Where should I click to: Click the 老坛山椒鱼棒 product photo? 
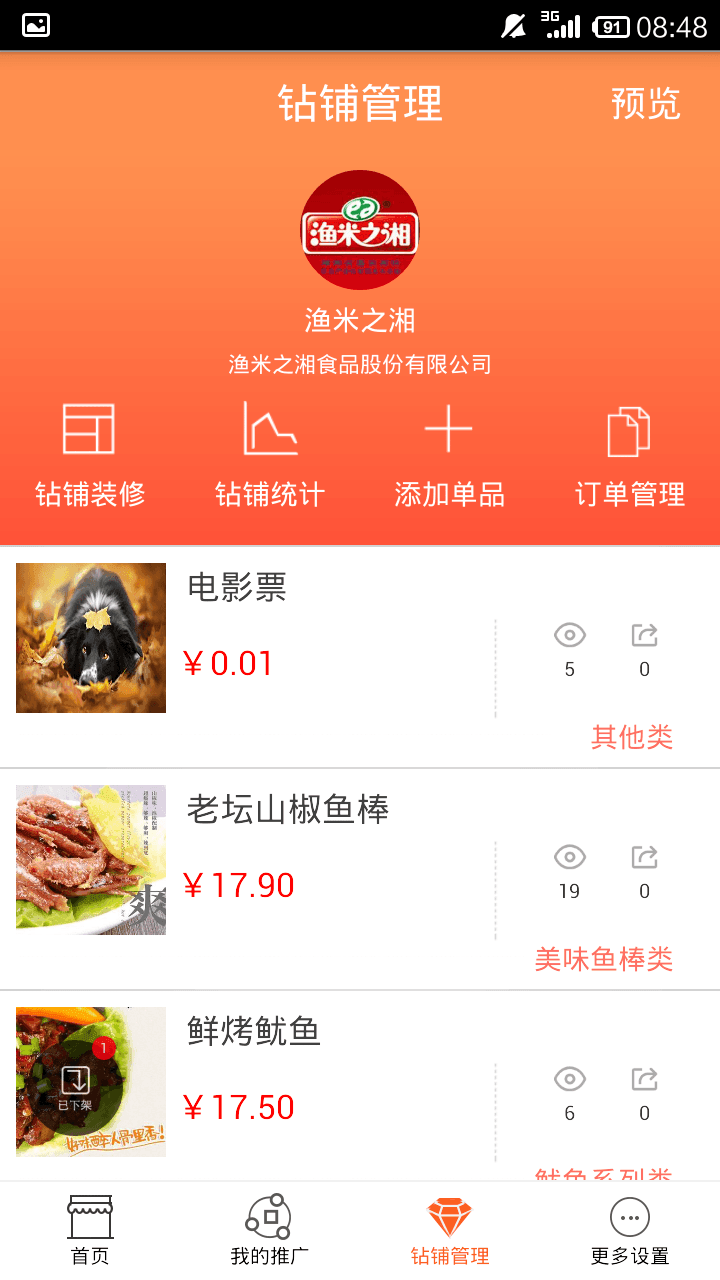90,859
